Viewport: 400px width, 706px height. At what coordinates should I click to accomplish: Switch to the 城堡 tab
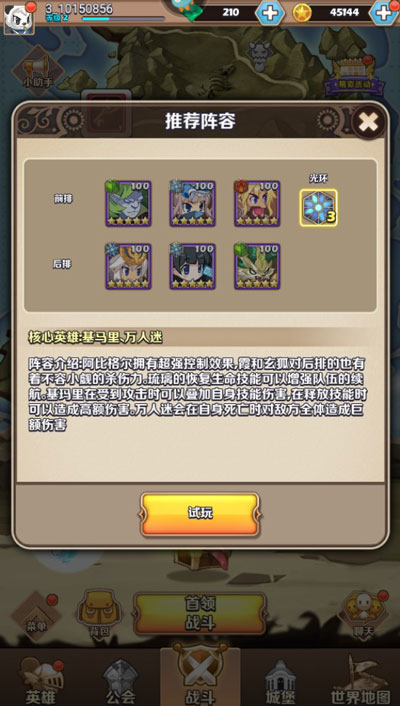280,682
